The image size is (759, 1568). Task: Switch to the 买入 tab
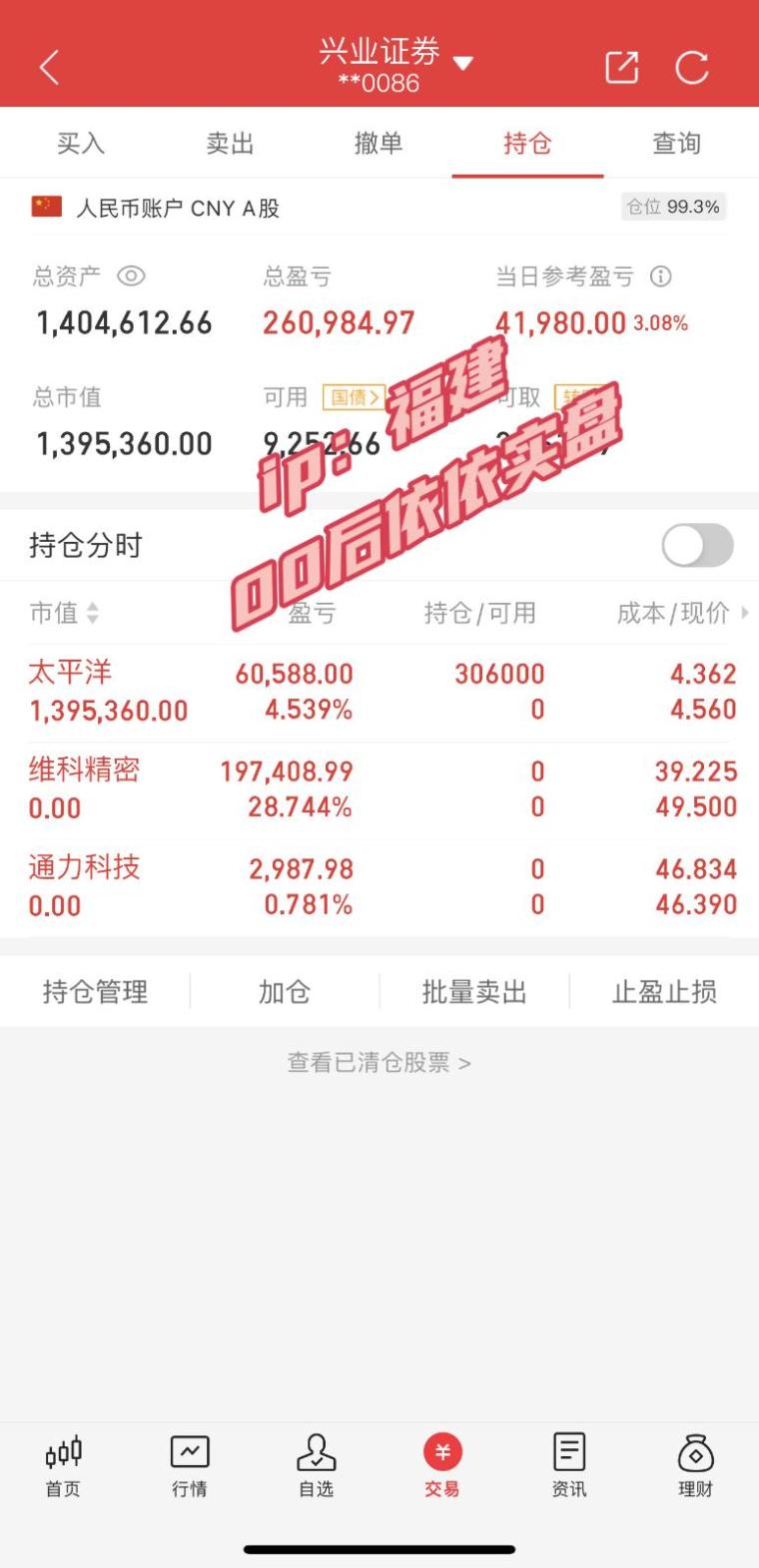click(80, 144)
